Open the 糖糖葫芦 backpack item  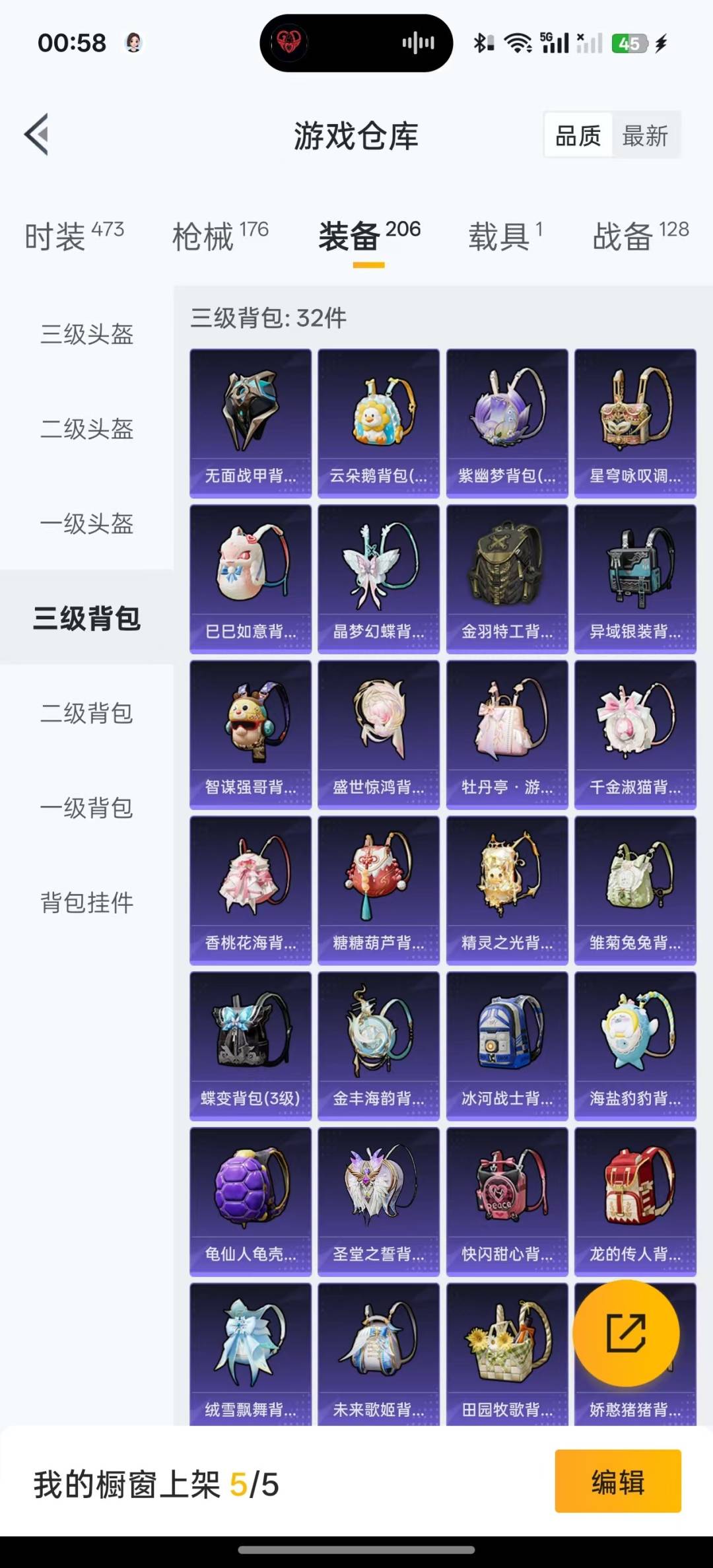tap(378, 890)
